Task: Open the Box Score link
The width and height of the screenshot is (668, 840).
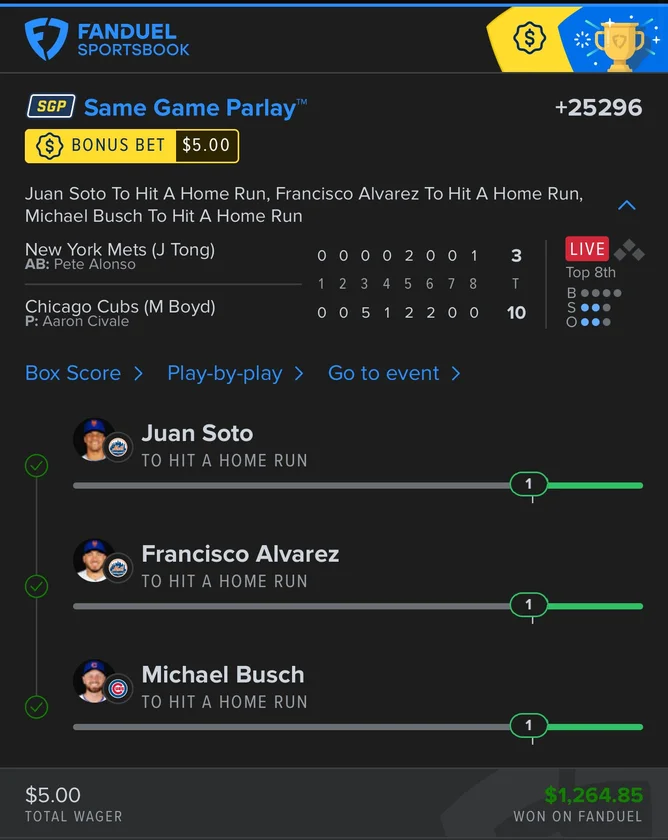Action: coord(84,373)
